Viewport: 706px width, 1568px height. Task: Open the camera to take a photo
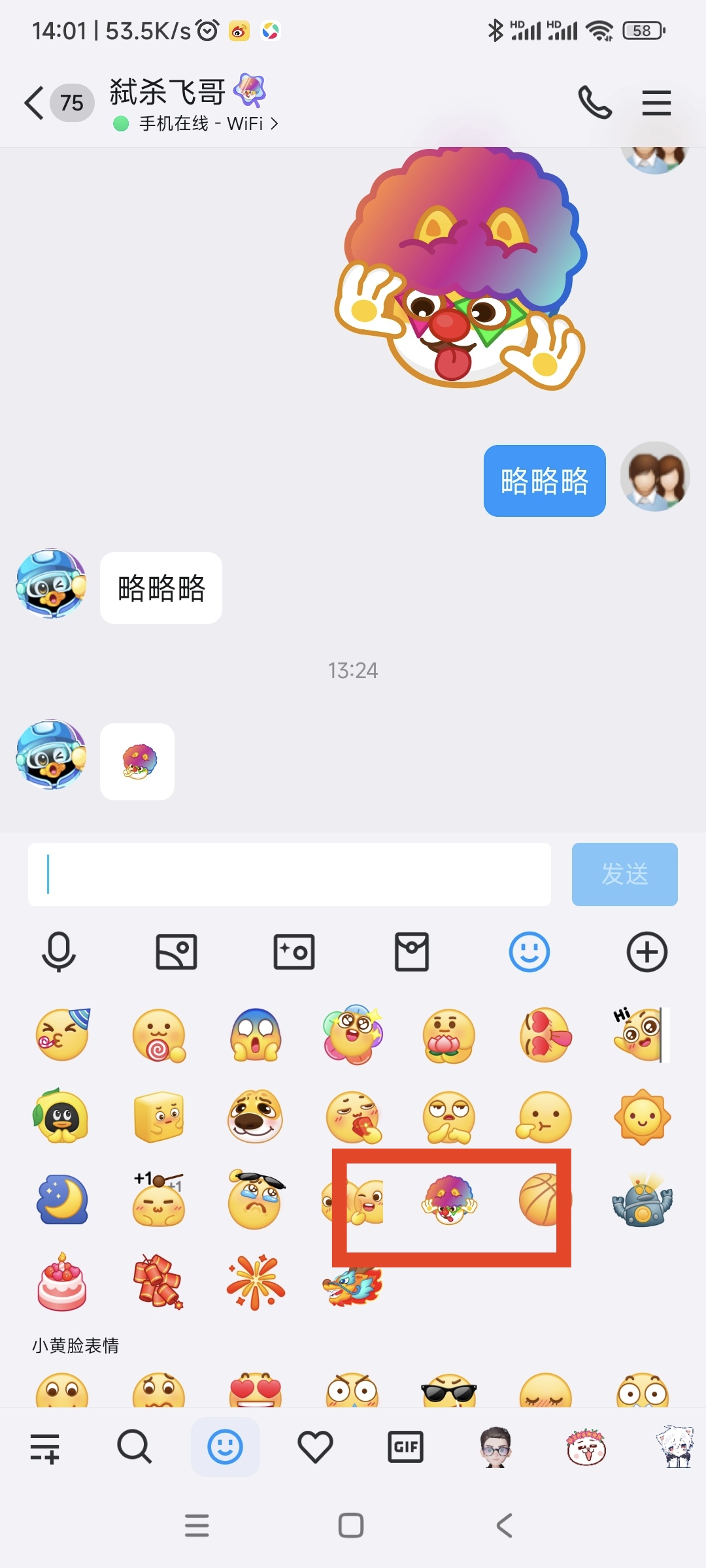[294, 952]
